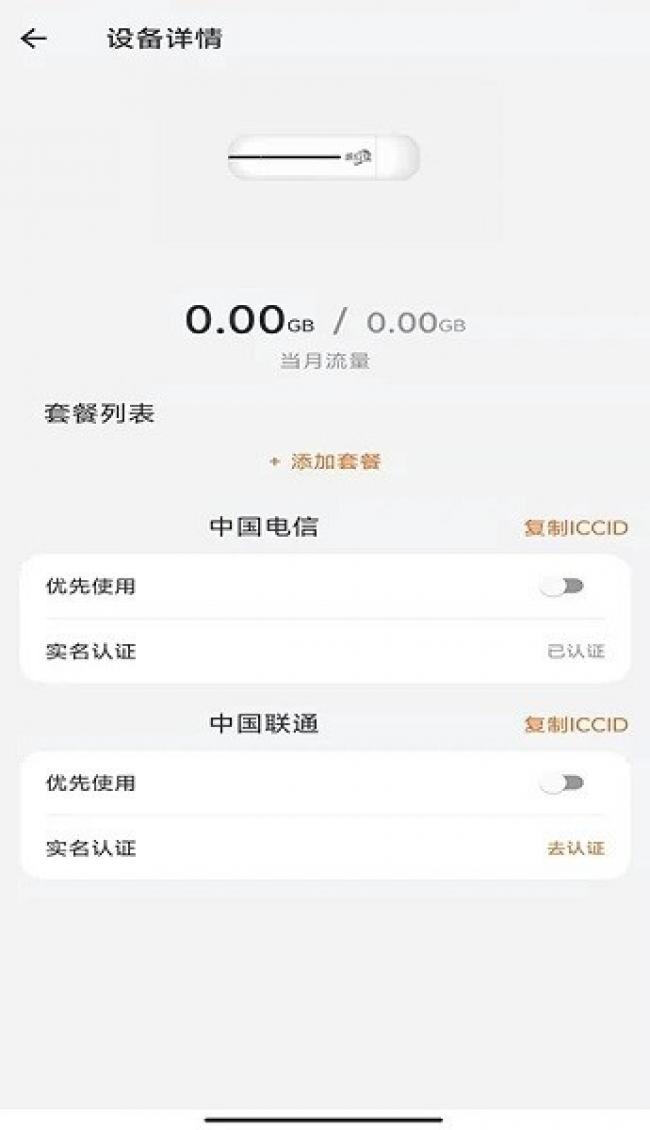Tap 添加套餐 to add a plan
The height and width of the screenshot is (1130, 650).
[x=326, y=461]
